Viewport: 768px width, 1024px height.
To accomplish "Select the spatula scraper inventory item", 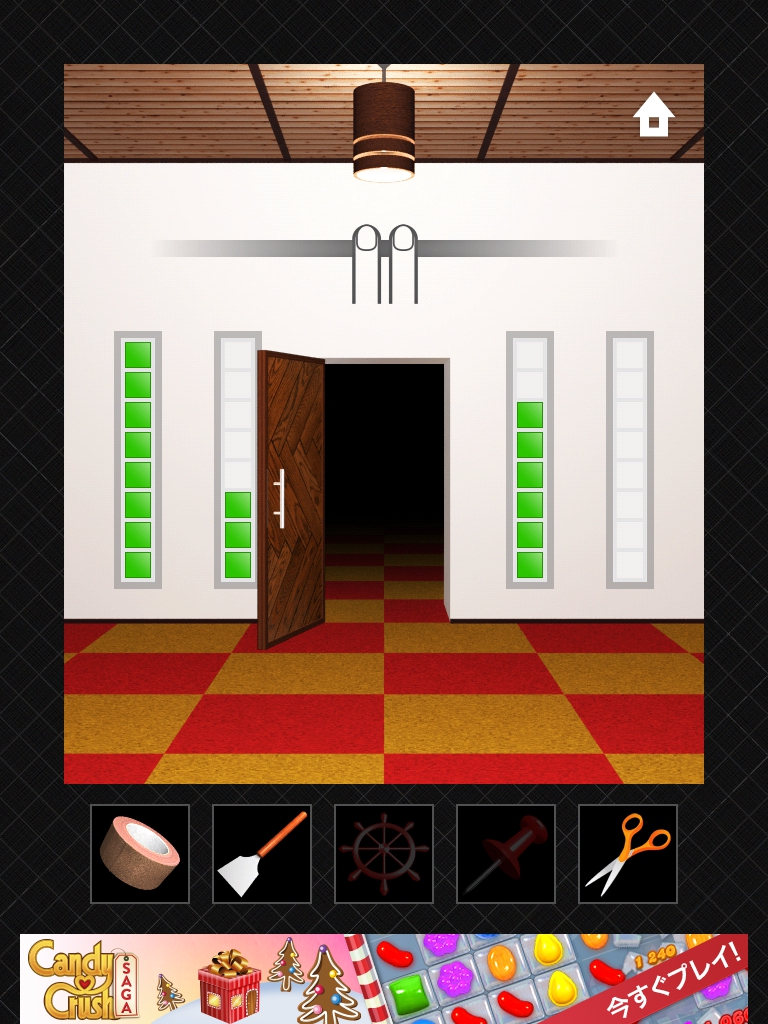I will pos(262,854).
